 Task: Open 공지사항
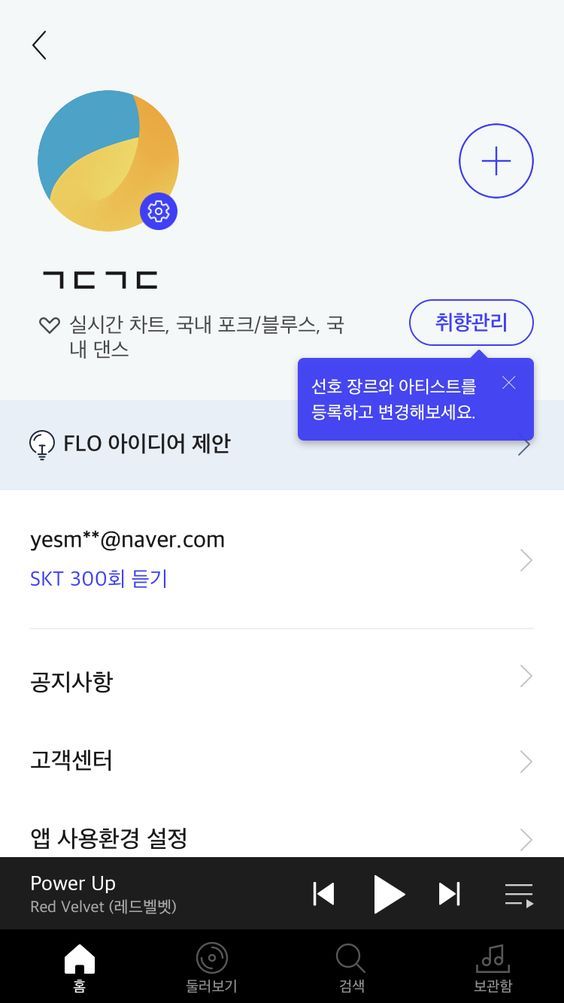282,681
